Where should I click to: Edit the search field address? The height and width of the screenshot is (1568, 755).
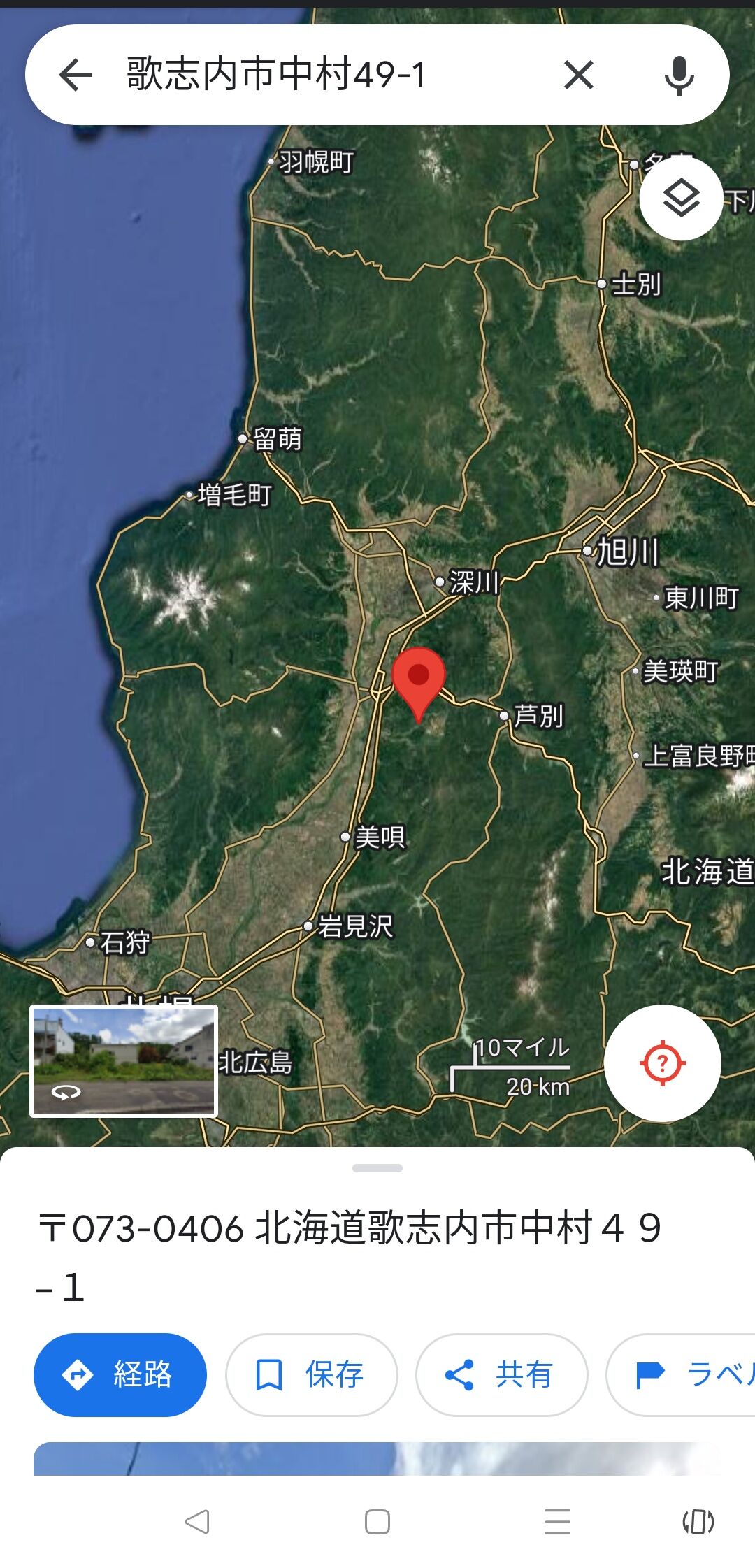[x=315, y=75]
